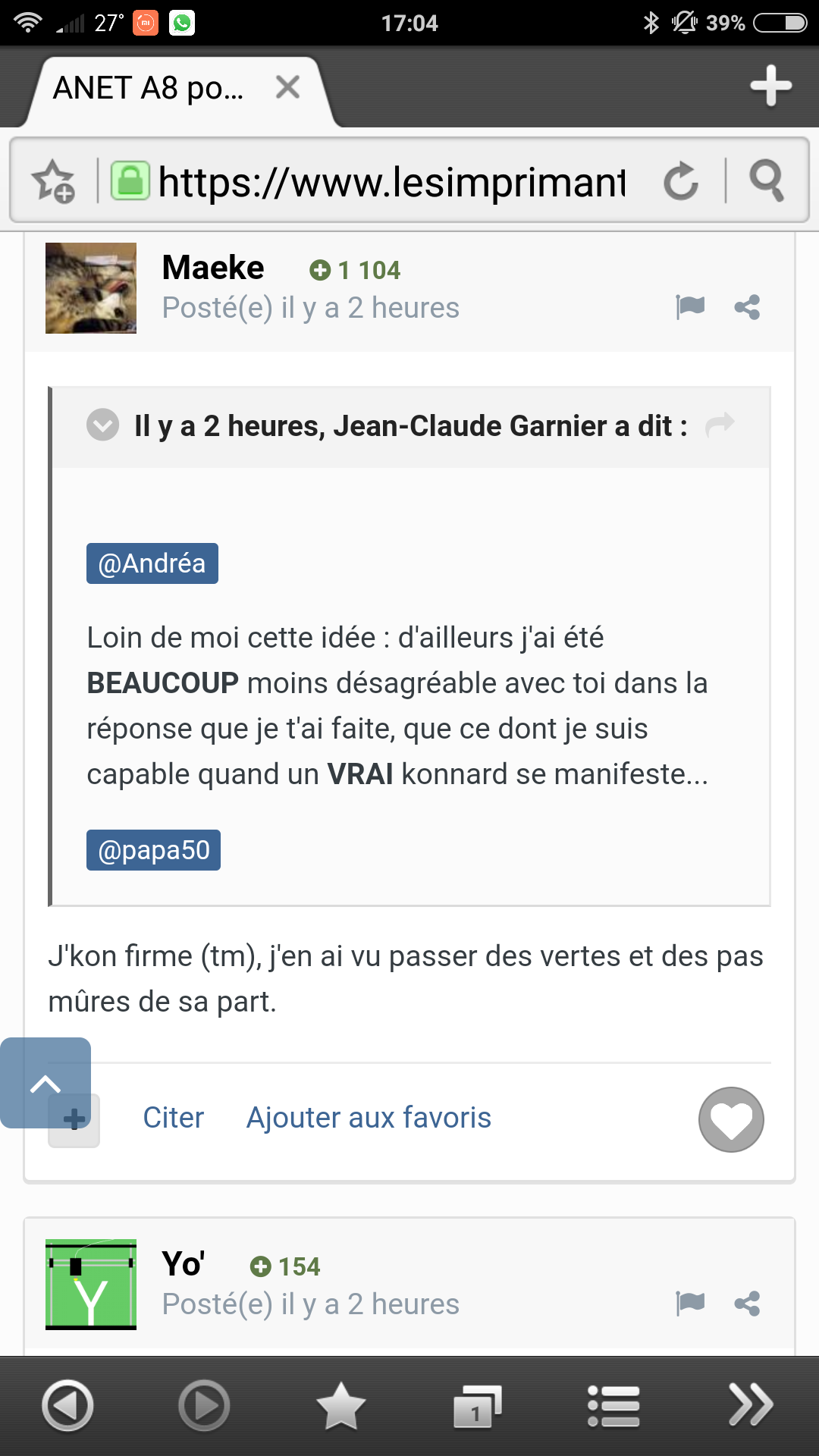819x1456 pixels.
Task: Close the ANET A8 browser tab
Action: [x=288, y=87]
